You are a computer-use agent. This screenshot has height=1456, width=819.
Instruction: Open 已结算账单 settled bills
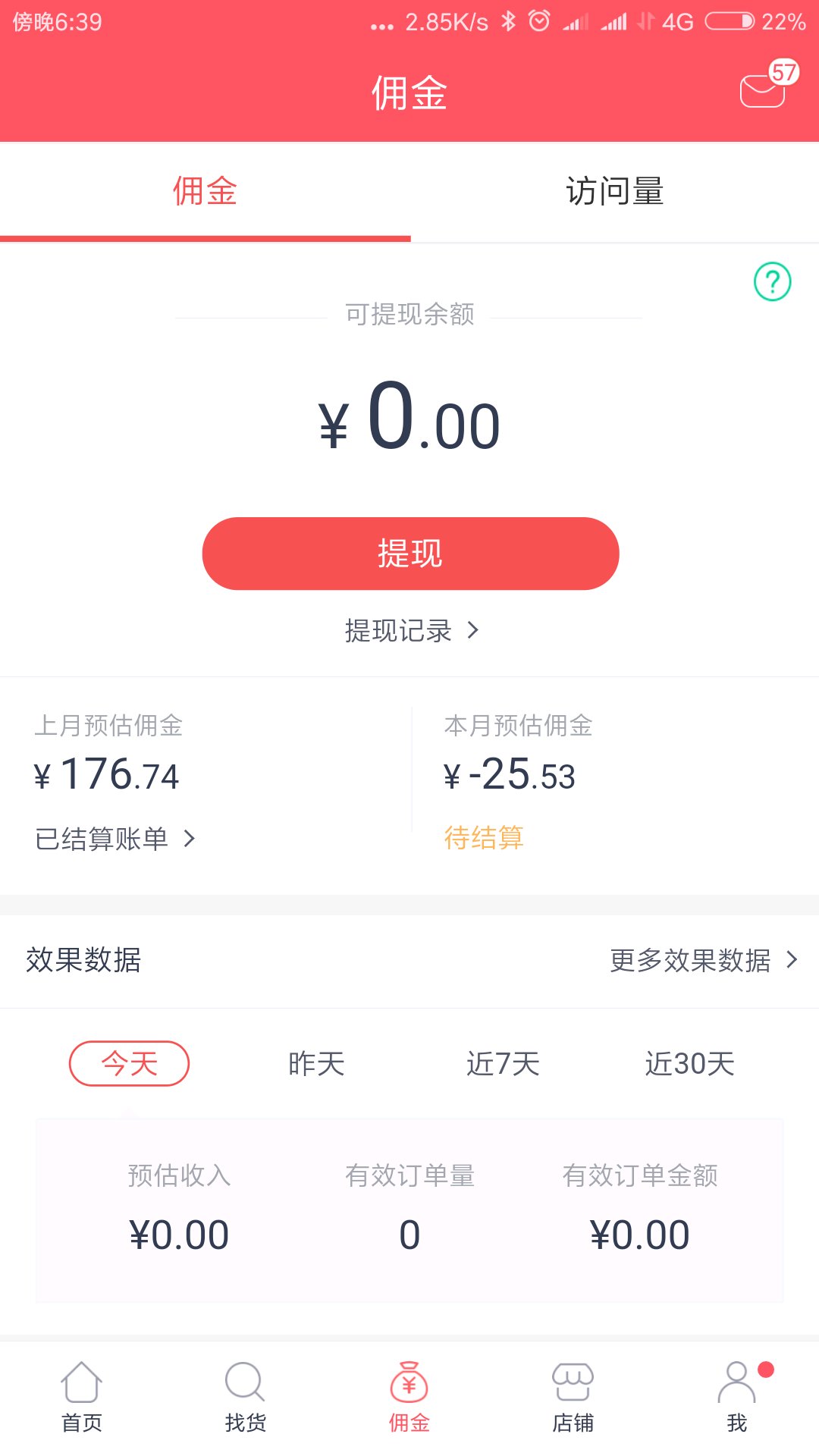(115, 839)
